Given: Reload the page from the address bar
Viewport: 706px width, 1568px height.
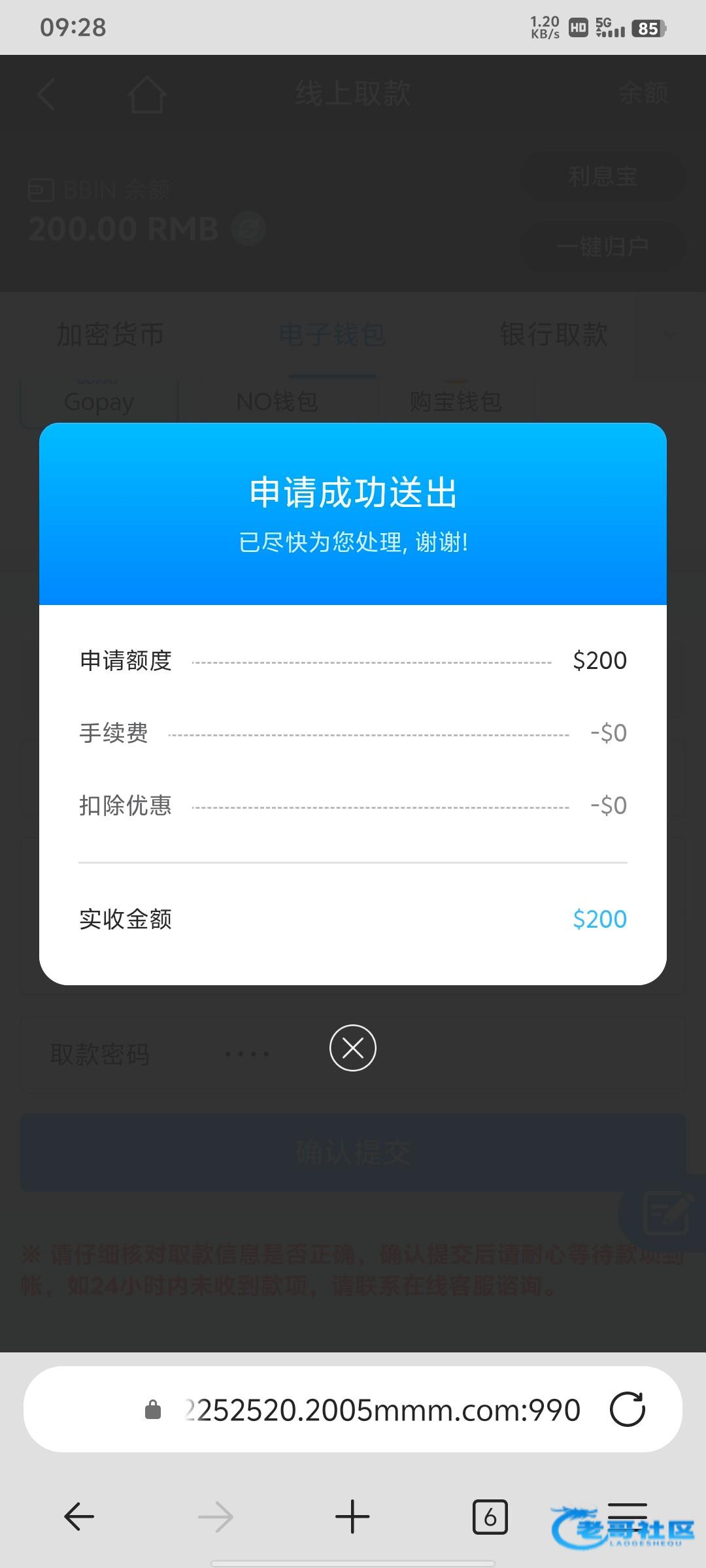Looking at the screenshot, I should [628, 1409].
